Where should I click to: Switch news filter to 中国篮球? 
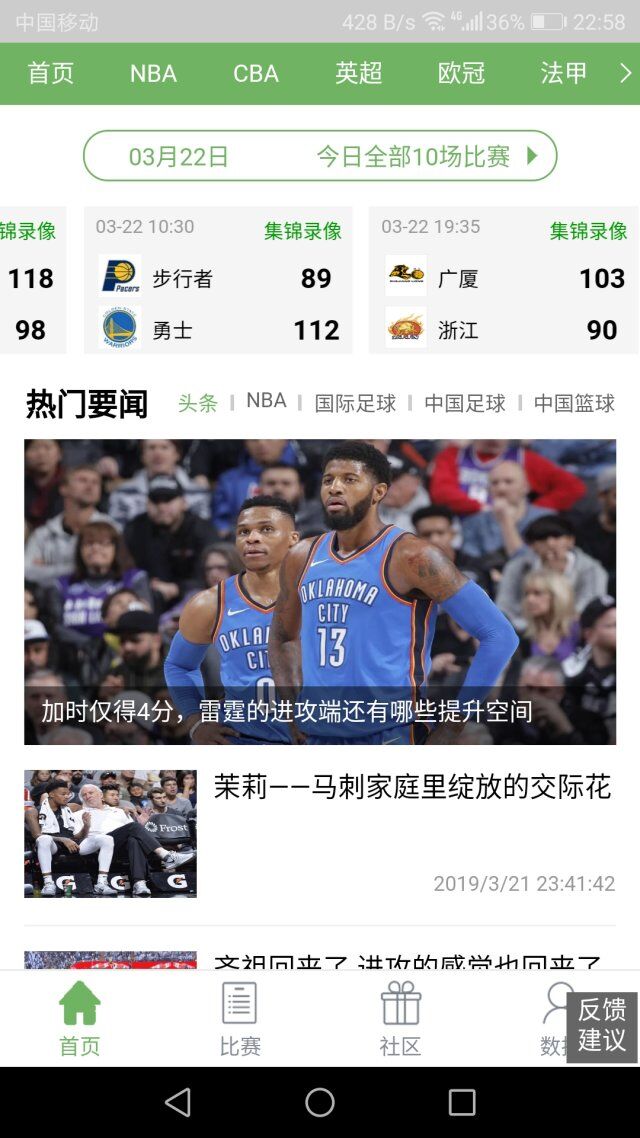[574, 403]
